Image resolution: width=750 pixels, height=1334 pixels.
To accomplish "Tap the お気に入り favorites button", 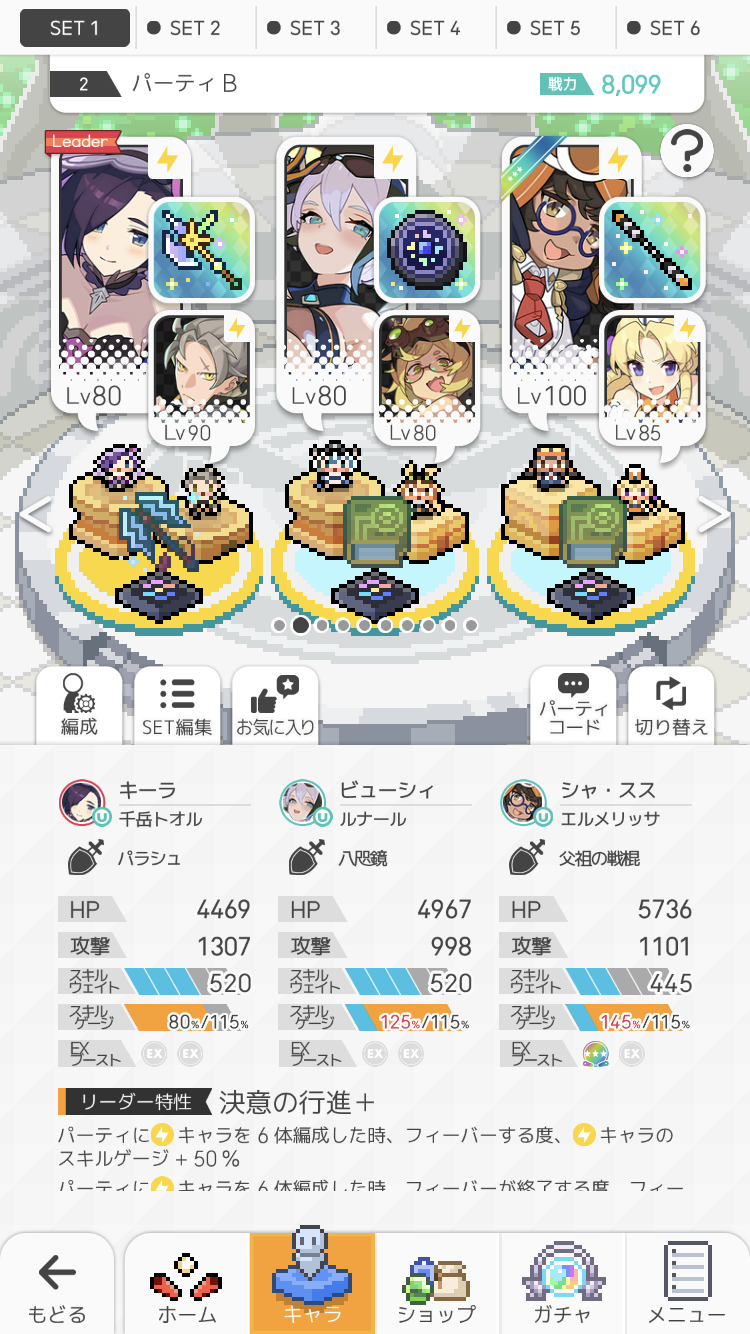I will pyautogui.click(x=275, y=705).
